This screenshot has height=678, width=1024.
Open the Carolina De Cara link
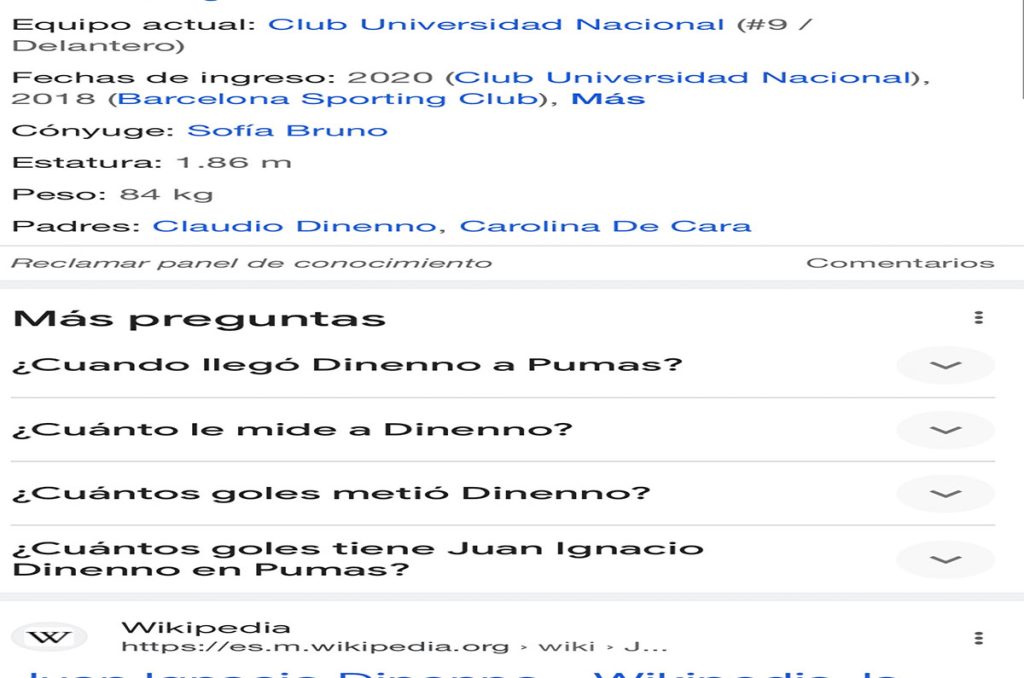(605, 226)
